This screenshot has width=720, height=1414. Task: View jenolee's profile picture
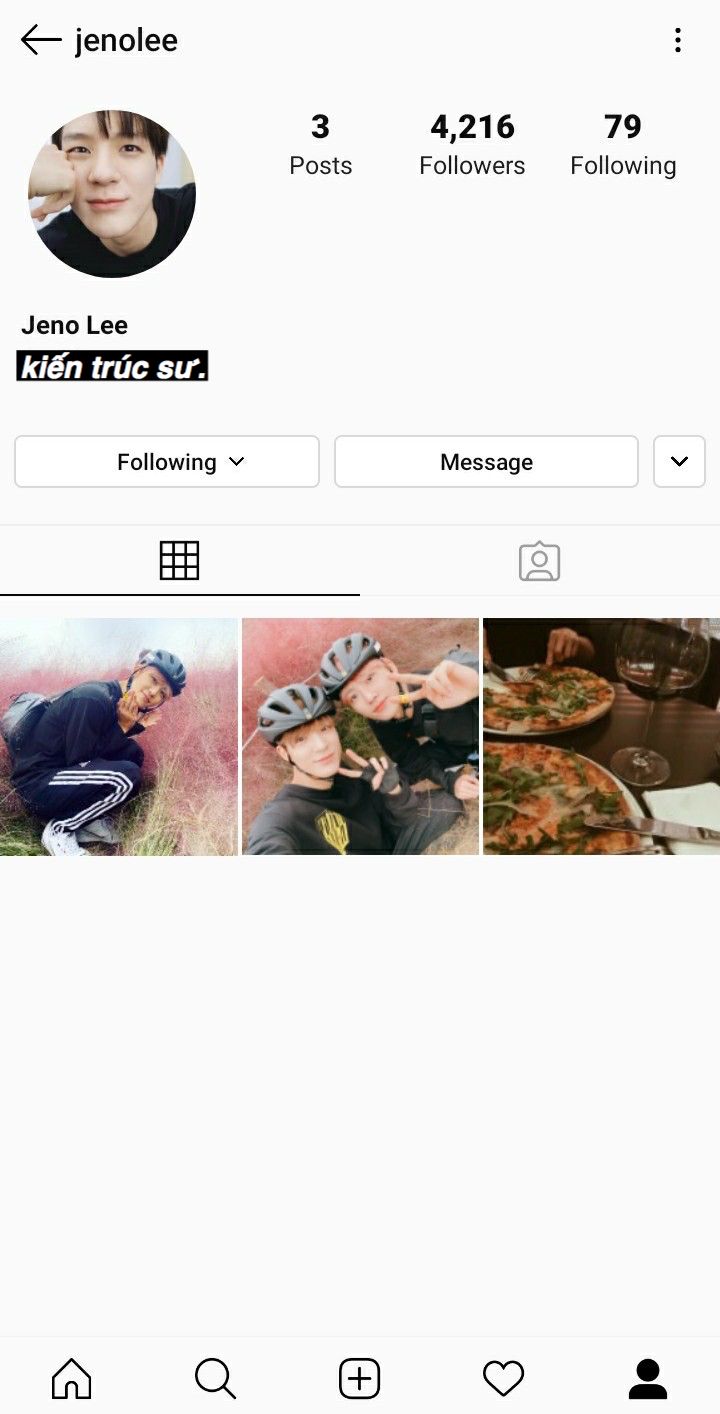click(112, 194)
